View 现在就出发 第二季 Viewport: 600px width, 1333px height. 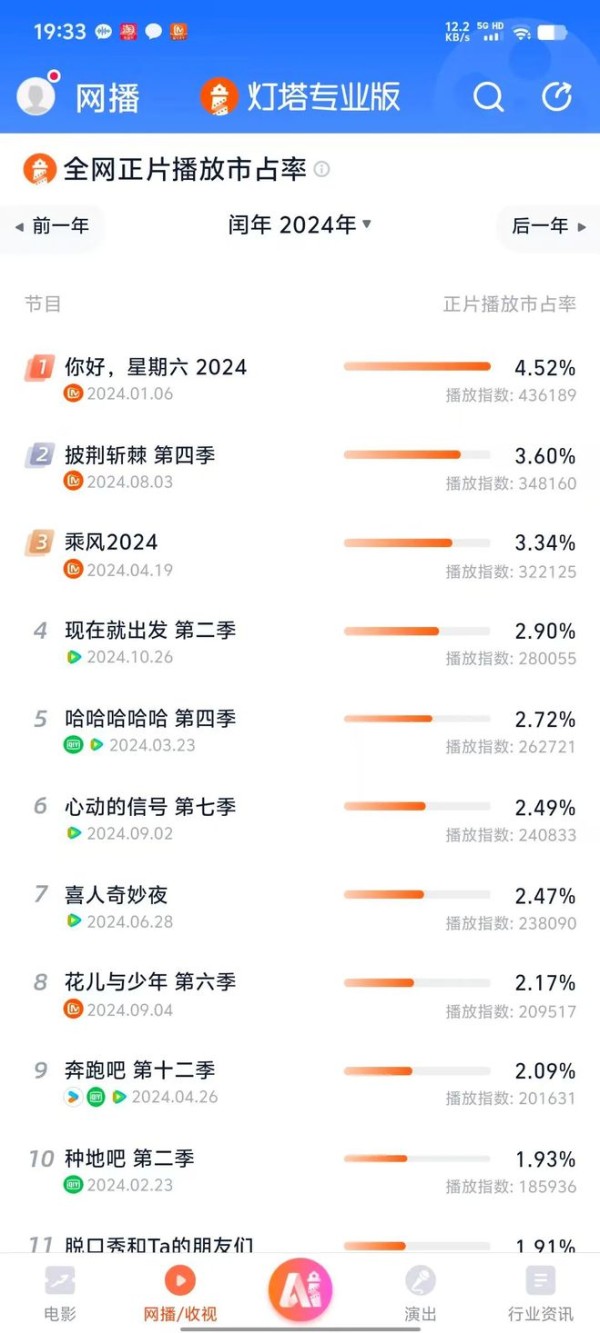300,643
